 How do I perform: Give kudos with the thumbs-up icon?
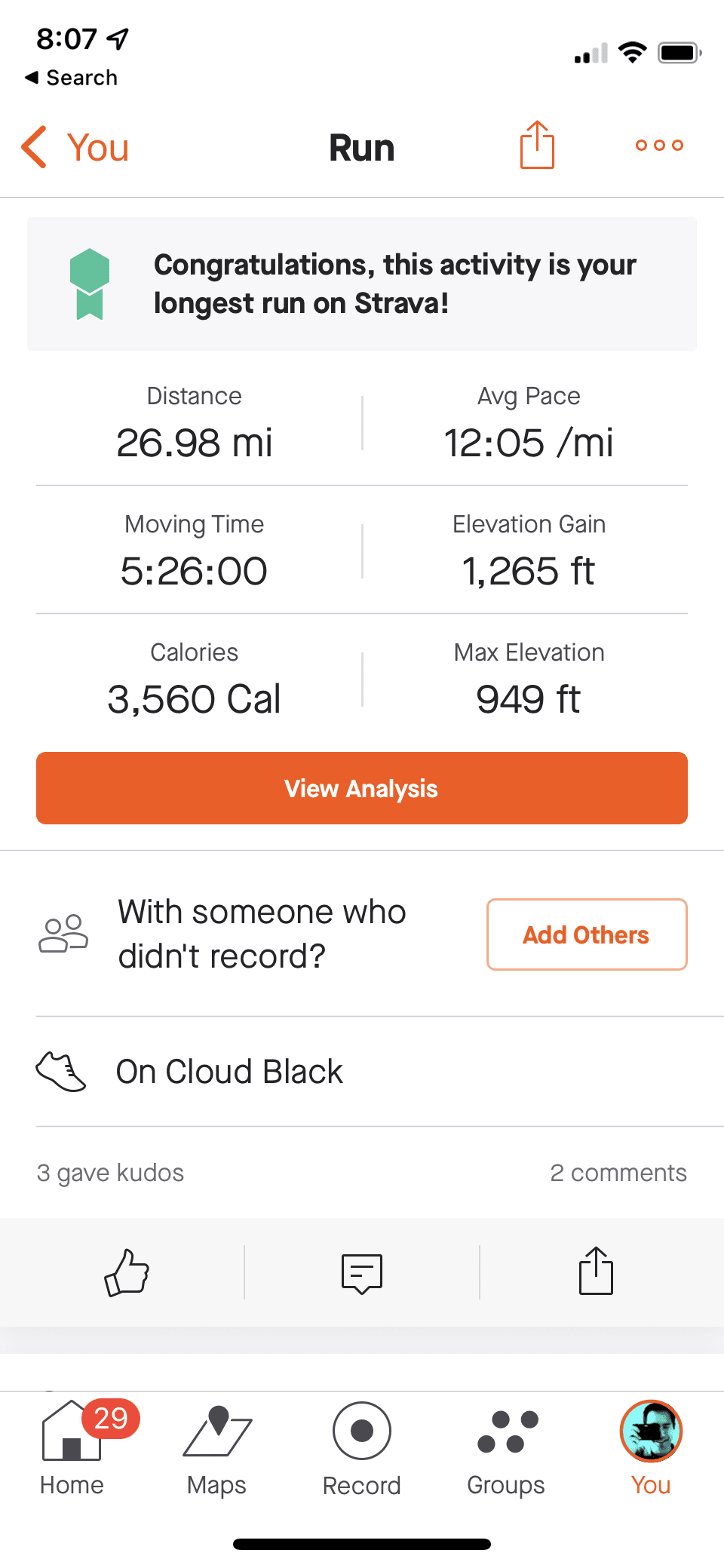(x=127, y=1272)
